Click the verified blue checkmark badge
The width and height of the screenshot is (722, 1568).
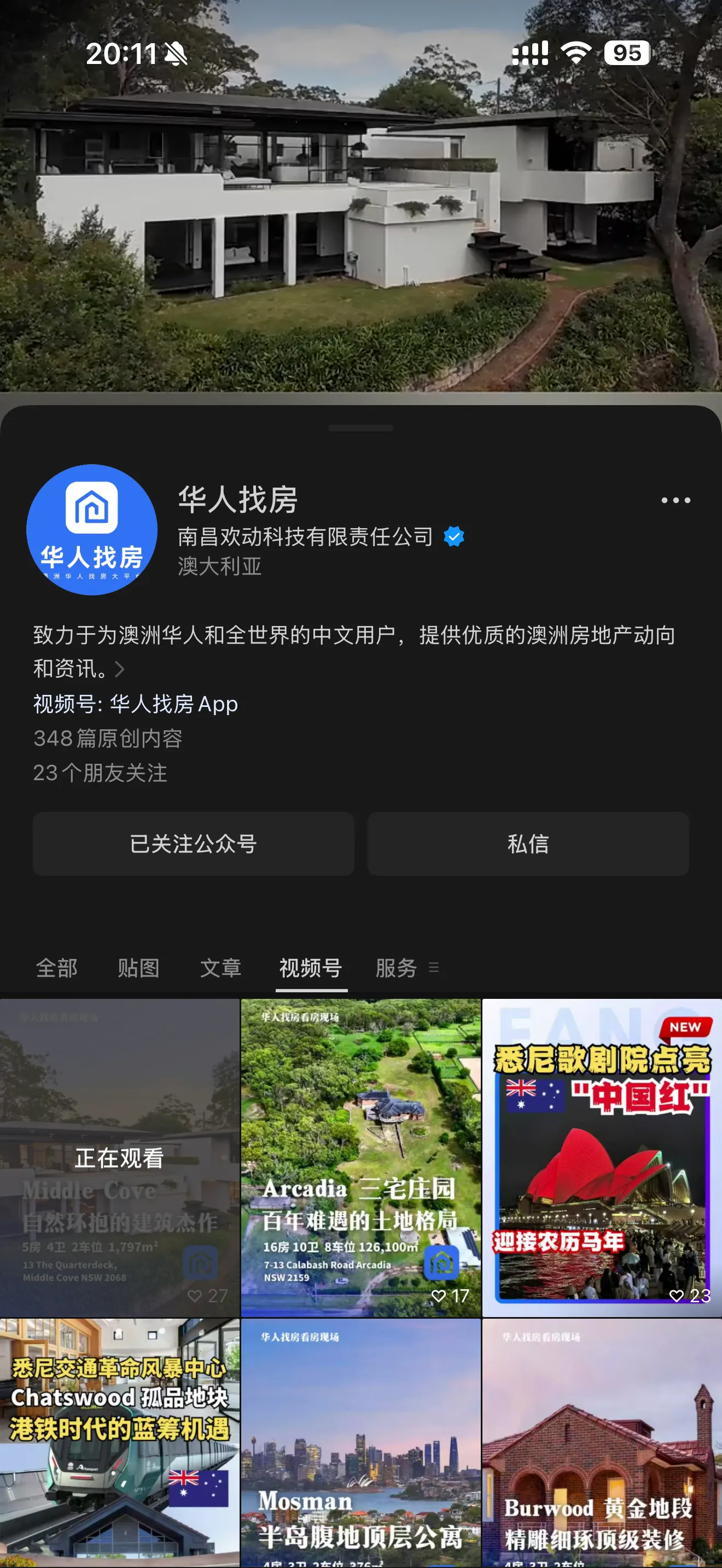453,536
